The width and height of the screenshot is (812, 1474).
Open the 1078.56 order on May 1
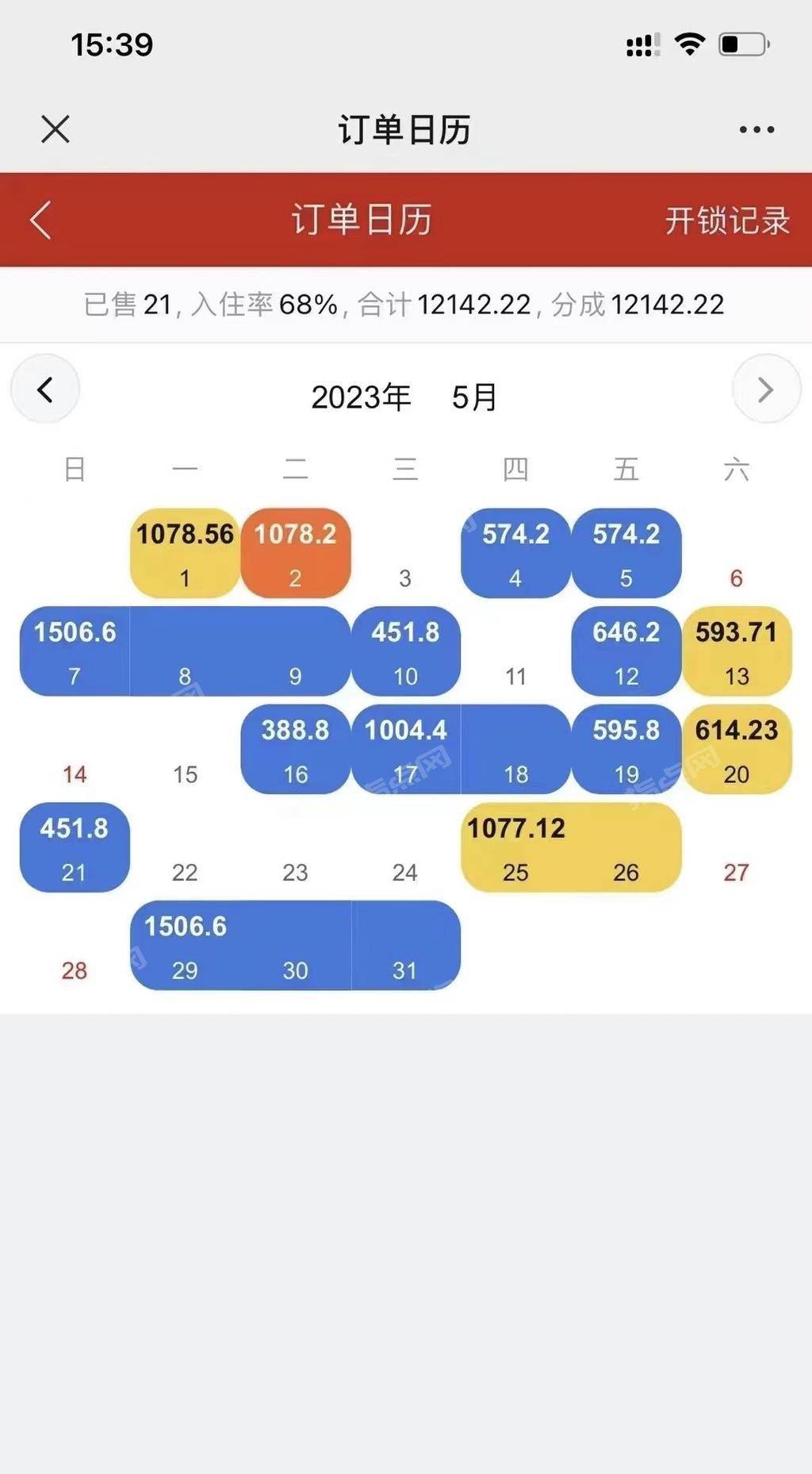pyautogui.click(x=185, y=553)
